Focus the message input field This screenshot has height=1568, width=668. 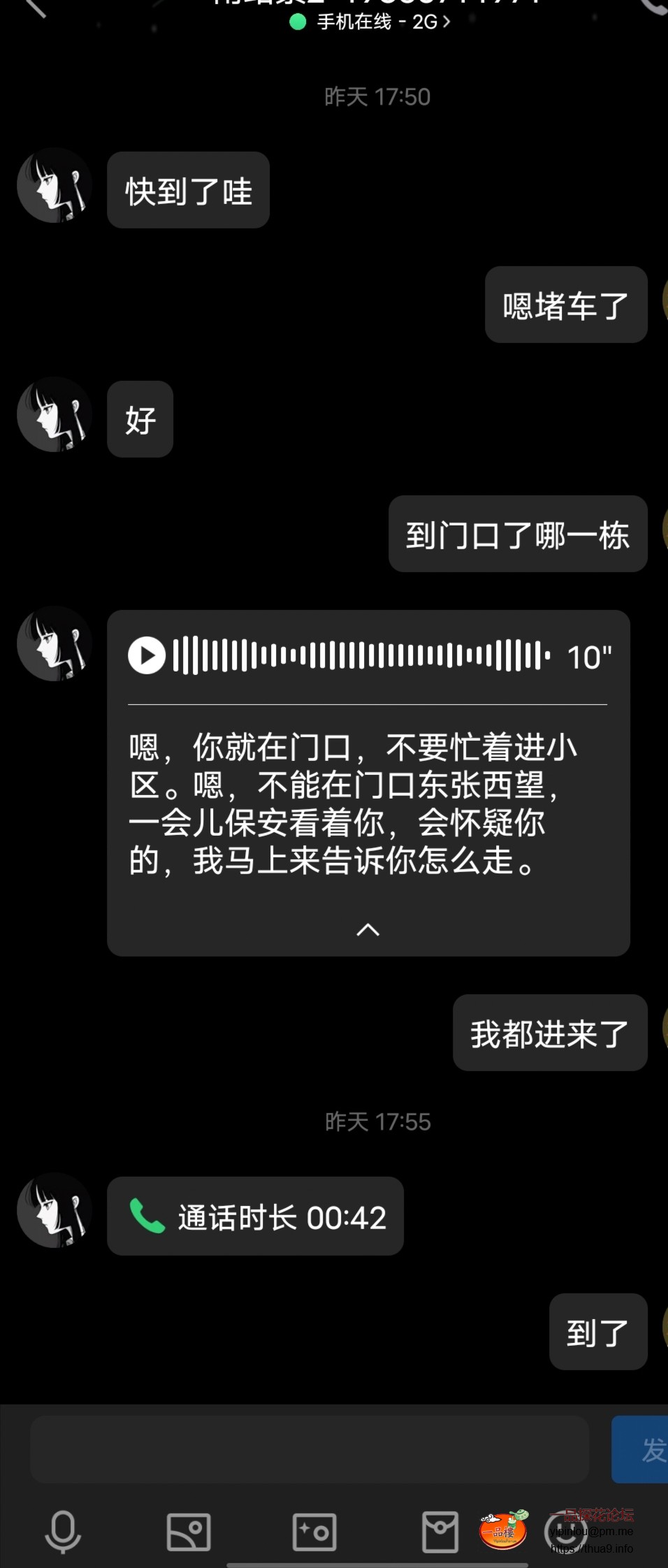point(309,1449)
